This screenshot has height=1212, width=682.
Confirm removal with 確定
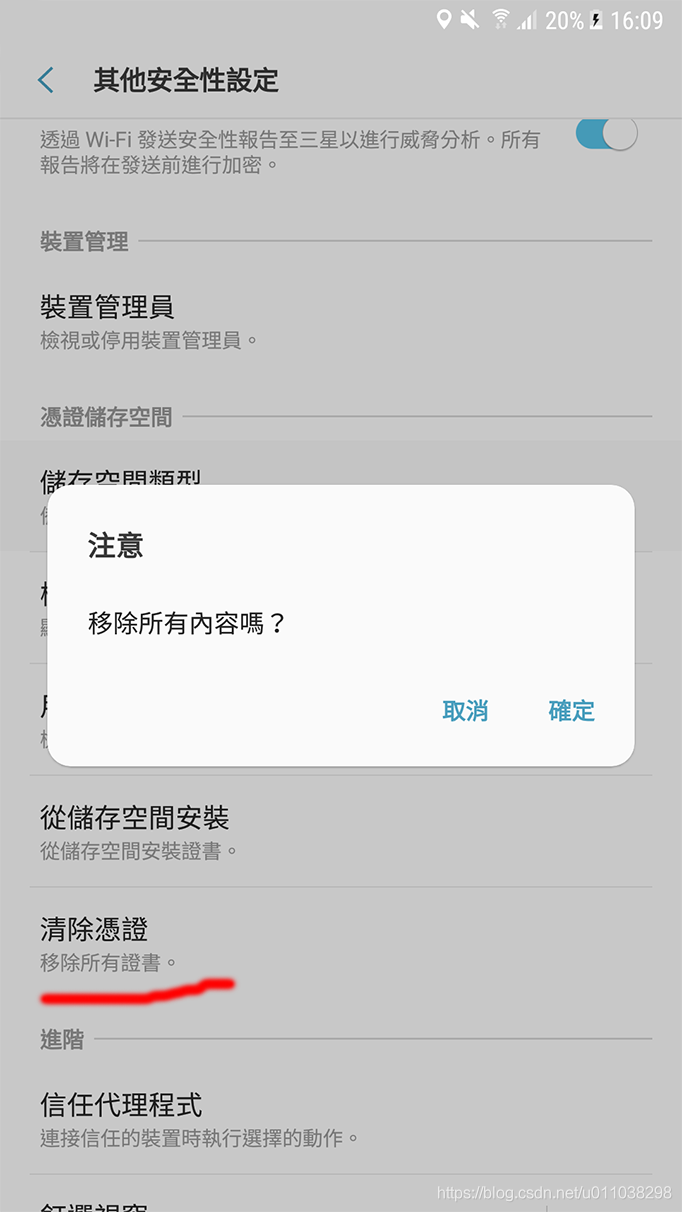(571, 711)
